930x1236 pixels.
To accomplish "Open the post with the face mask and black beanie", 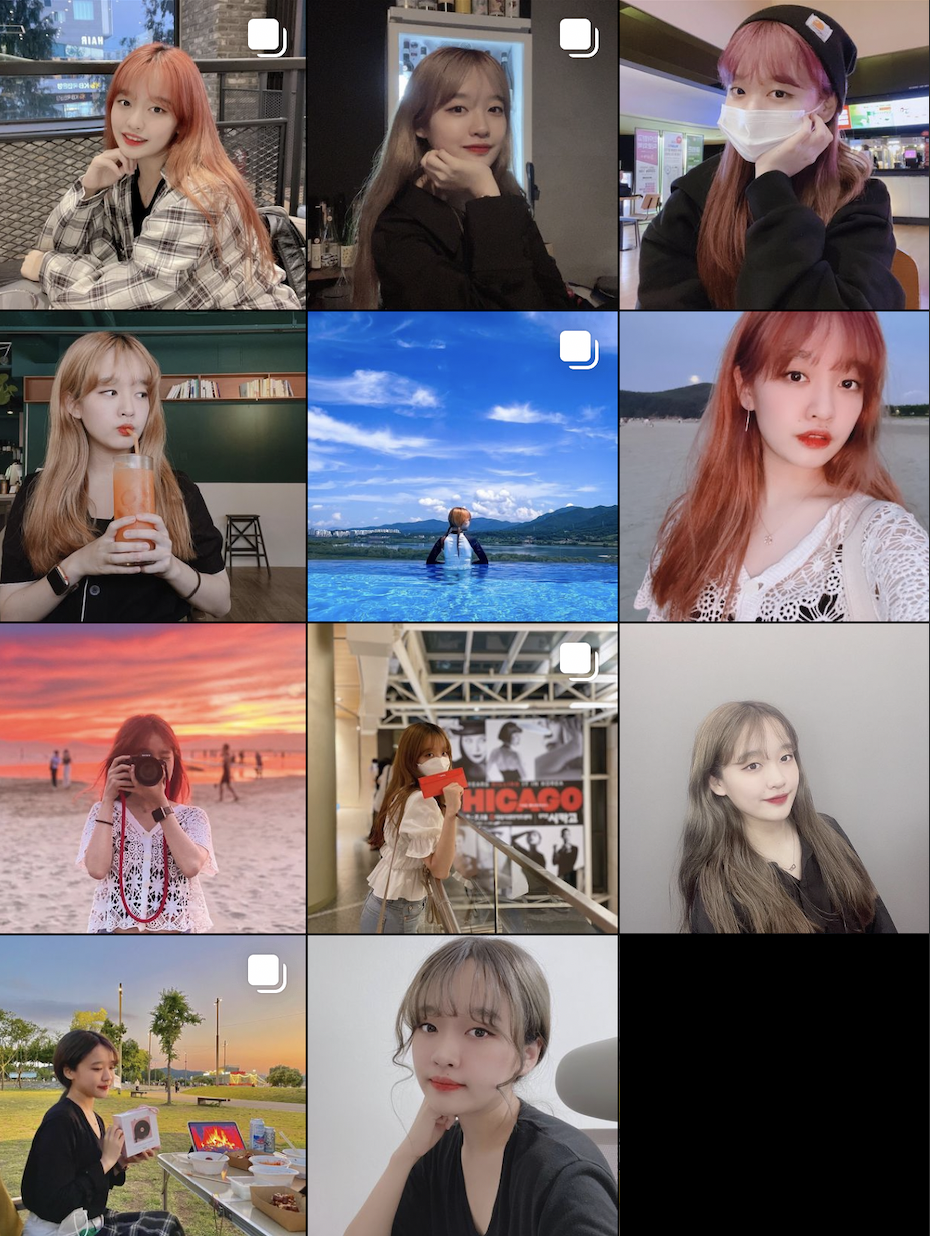I will pyautogui.click(x=775, y=154).
